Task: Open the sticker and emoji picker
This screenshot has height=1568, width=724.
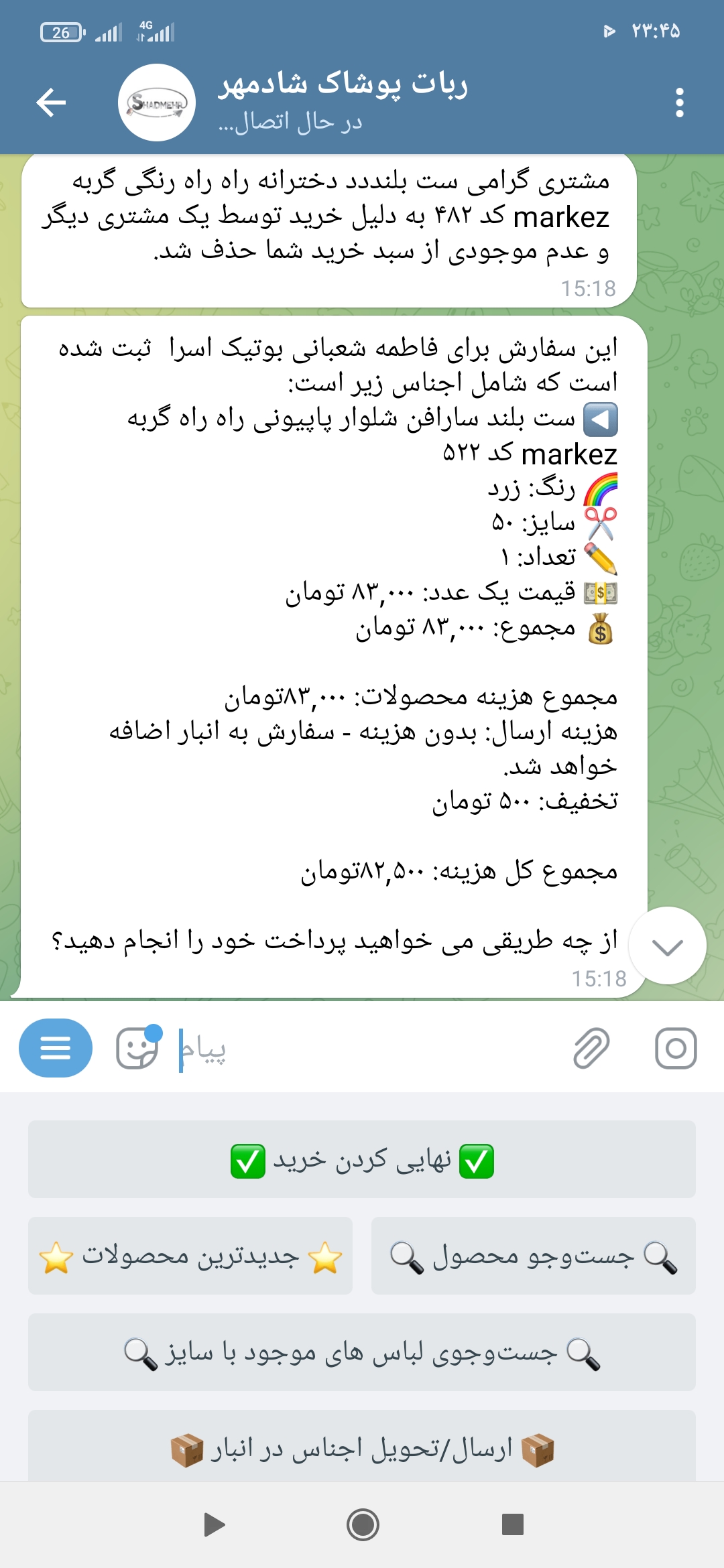Action: pyautogui.click(x=139, y=1047)
